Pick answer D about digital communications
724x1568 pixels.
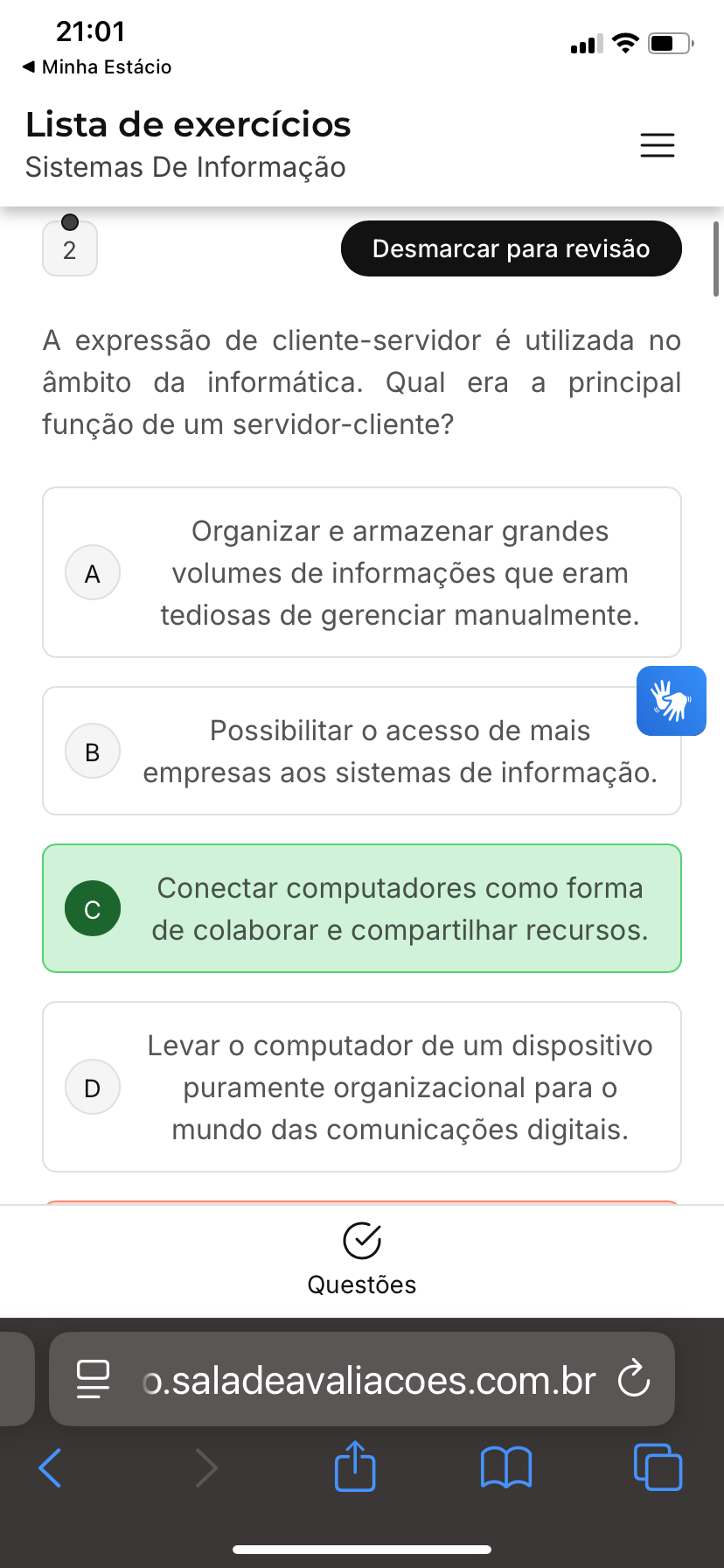point(361,1087)
